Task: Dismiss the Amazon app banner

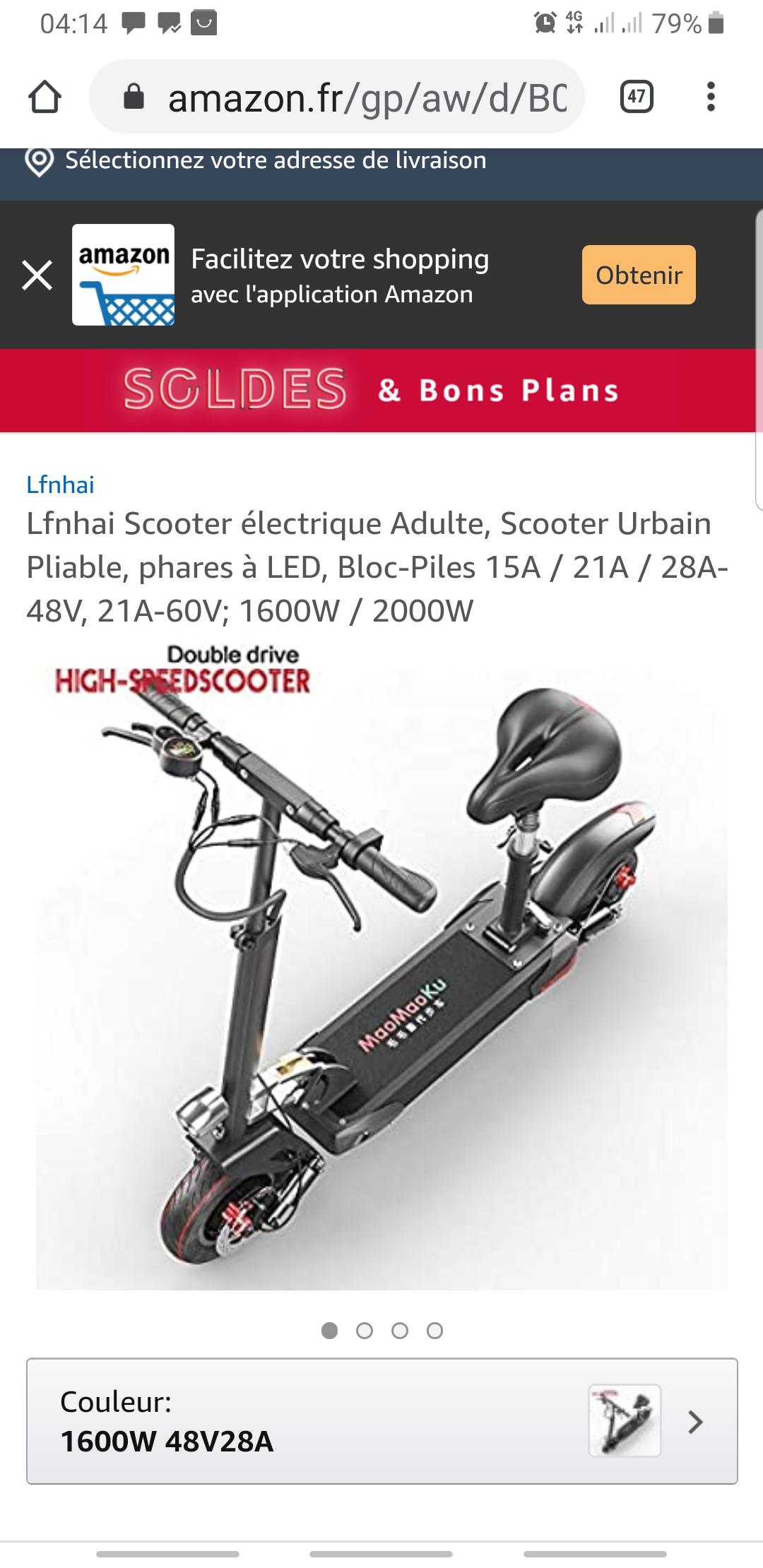Action: tap(37, 275)
